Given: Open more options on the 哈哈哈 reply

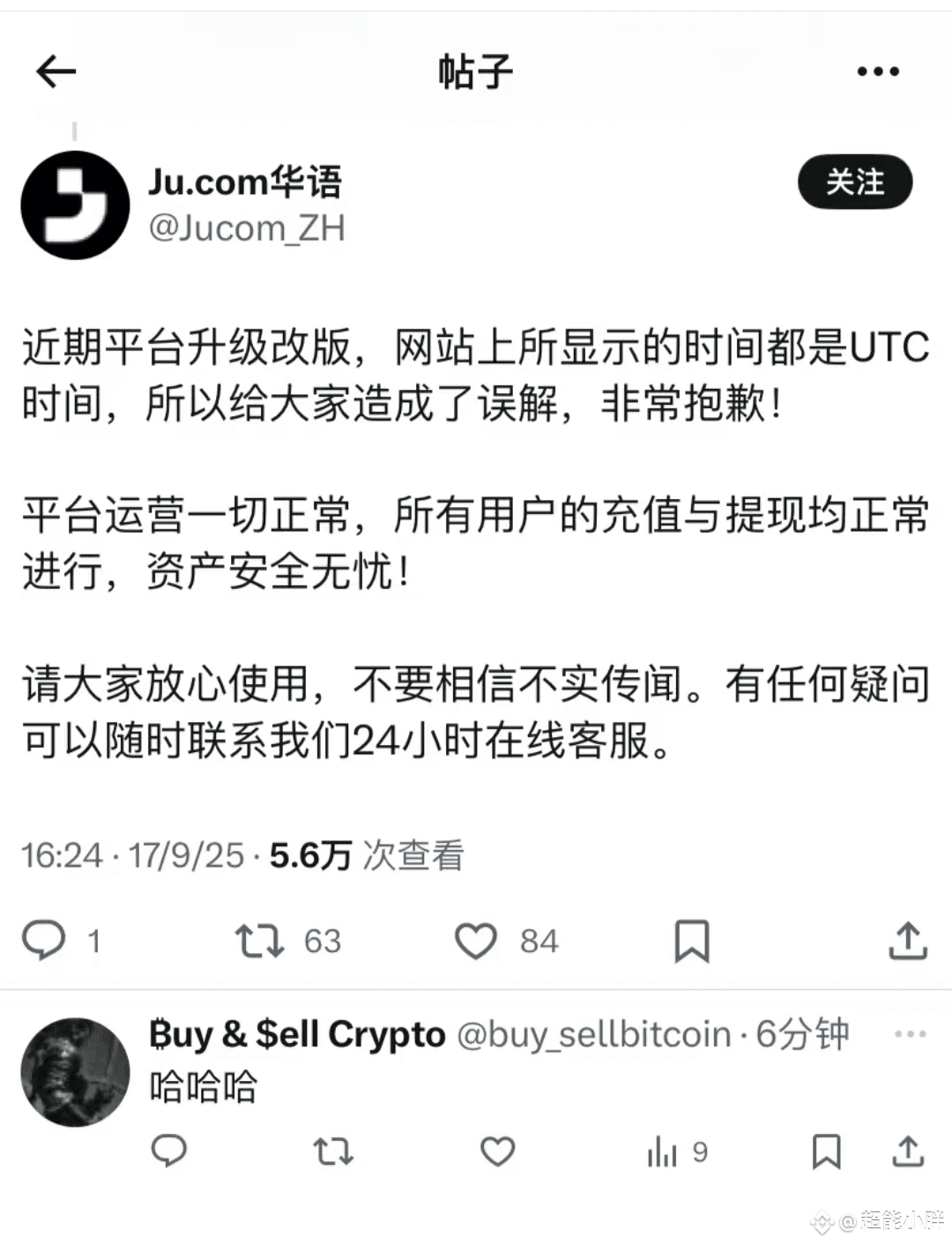Looking at the screenshot, I should coord(910,1034).
